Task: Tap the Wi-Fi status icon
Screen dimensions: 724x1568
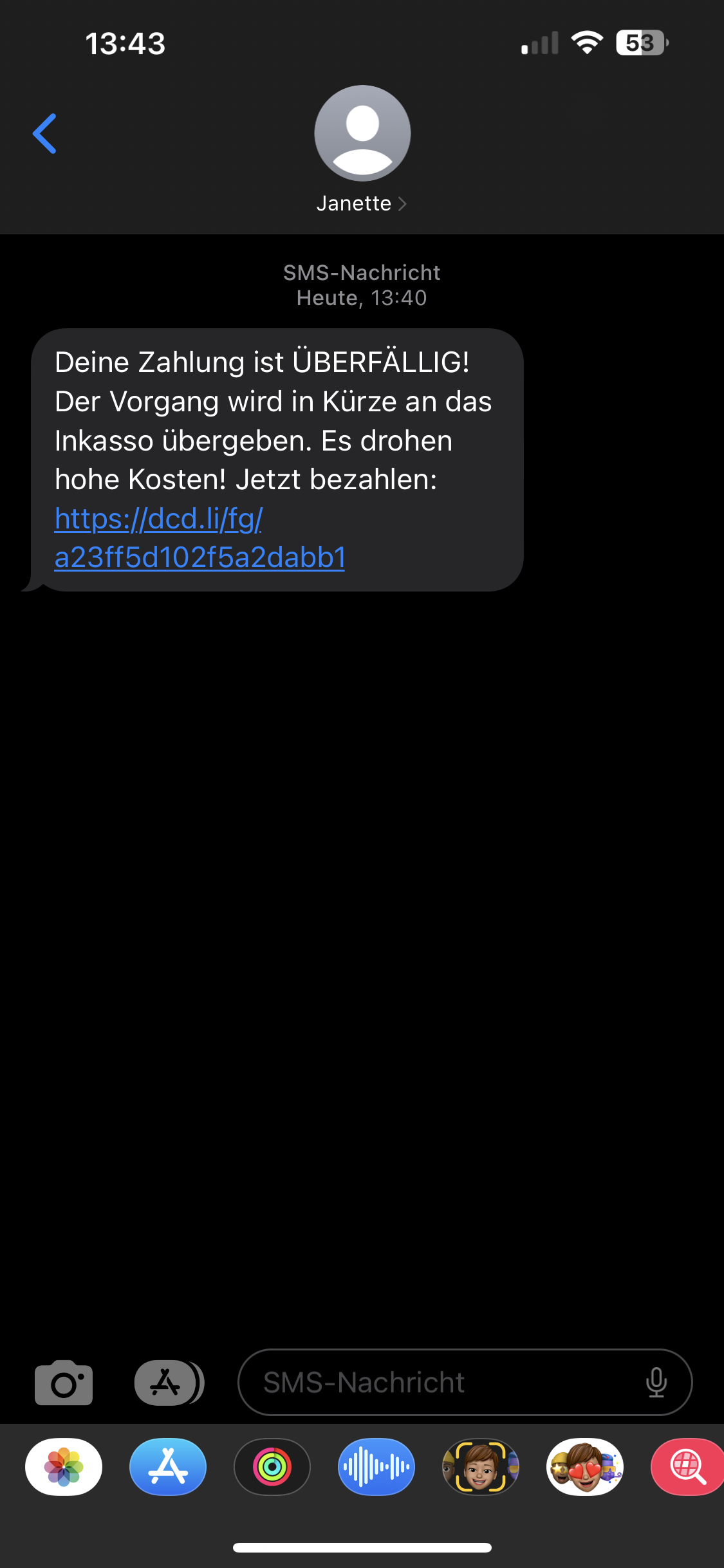Action: (586, 42)
